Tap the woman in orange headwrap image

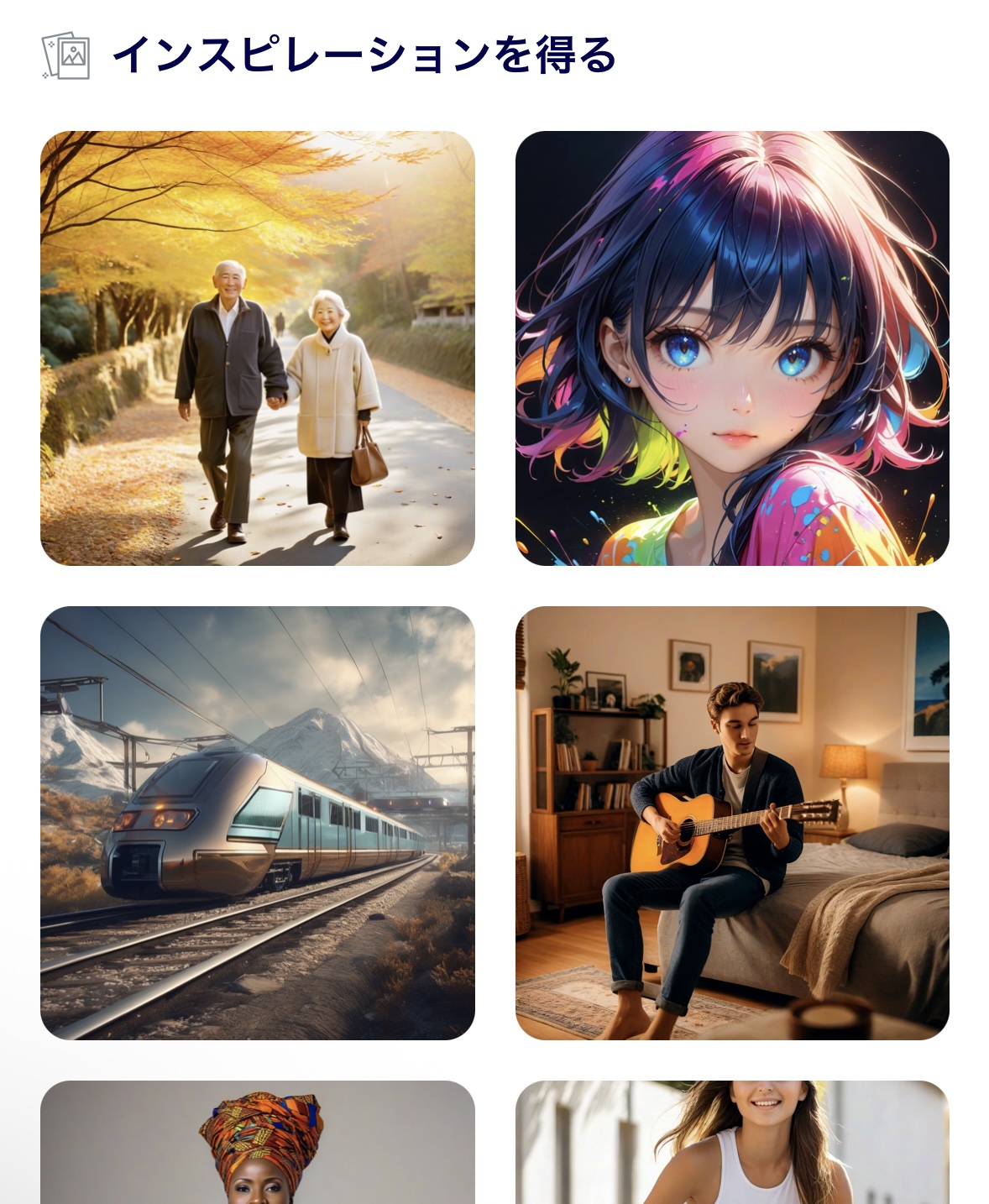(257, 1144)
